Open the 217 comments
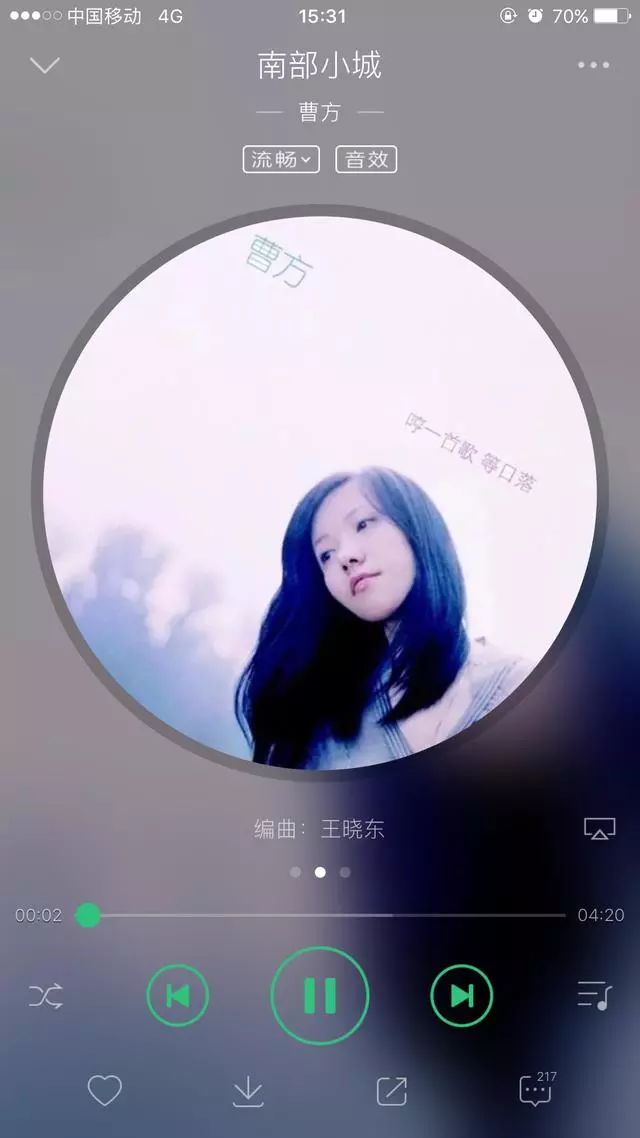Image resolution: width=640 pixels, height=1138 pixels. [536, 1090]
